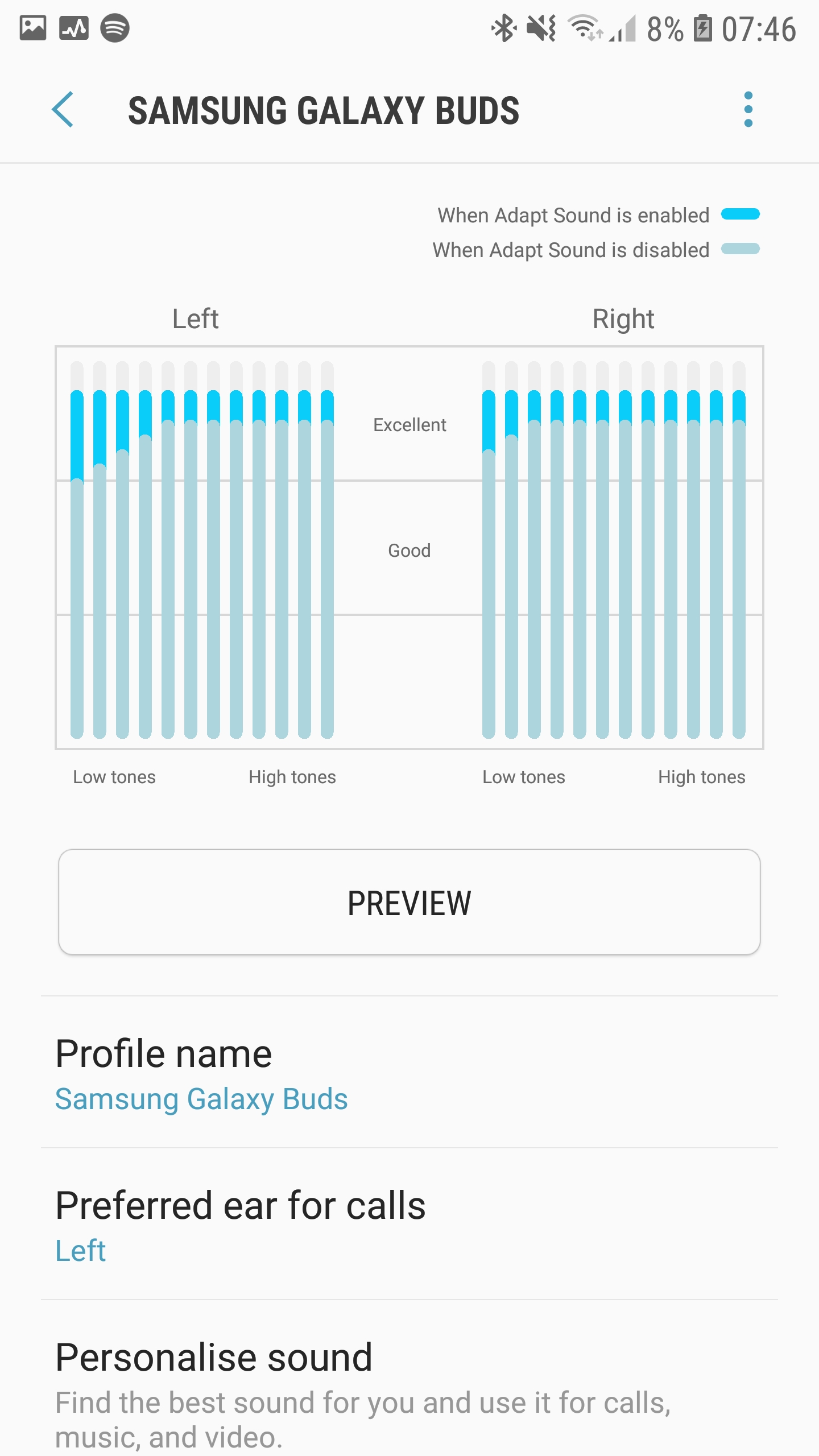Open the three-dot overflow menu
This screenshot has height=1456, width=819.
coord(748,109)
